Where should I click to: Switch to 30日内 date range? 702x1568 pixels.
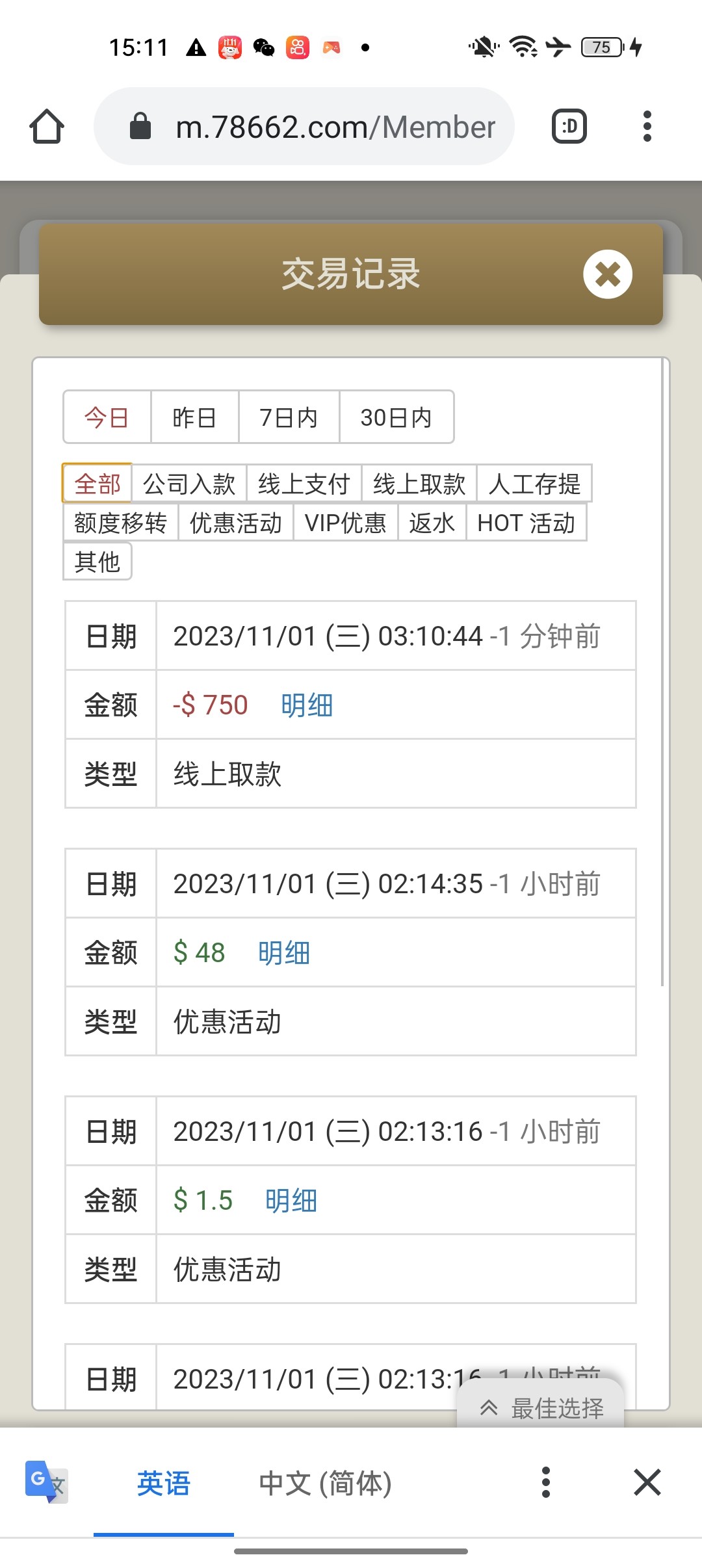pyautogui.click(x=396, y=417)
